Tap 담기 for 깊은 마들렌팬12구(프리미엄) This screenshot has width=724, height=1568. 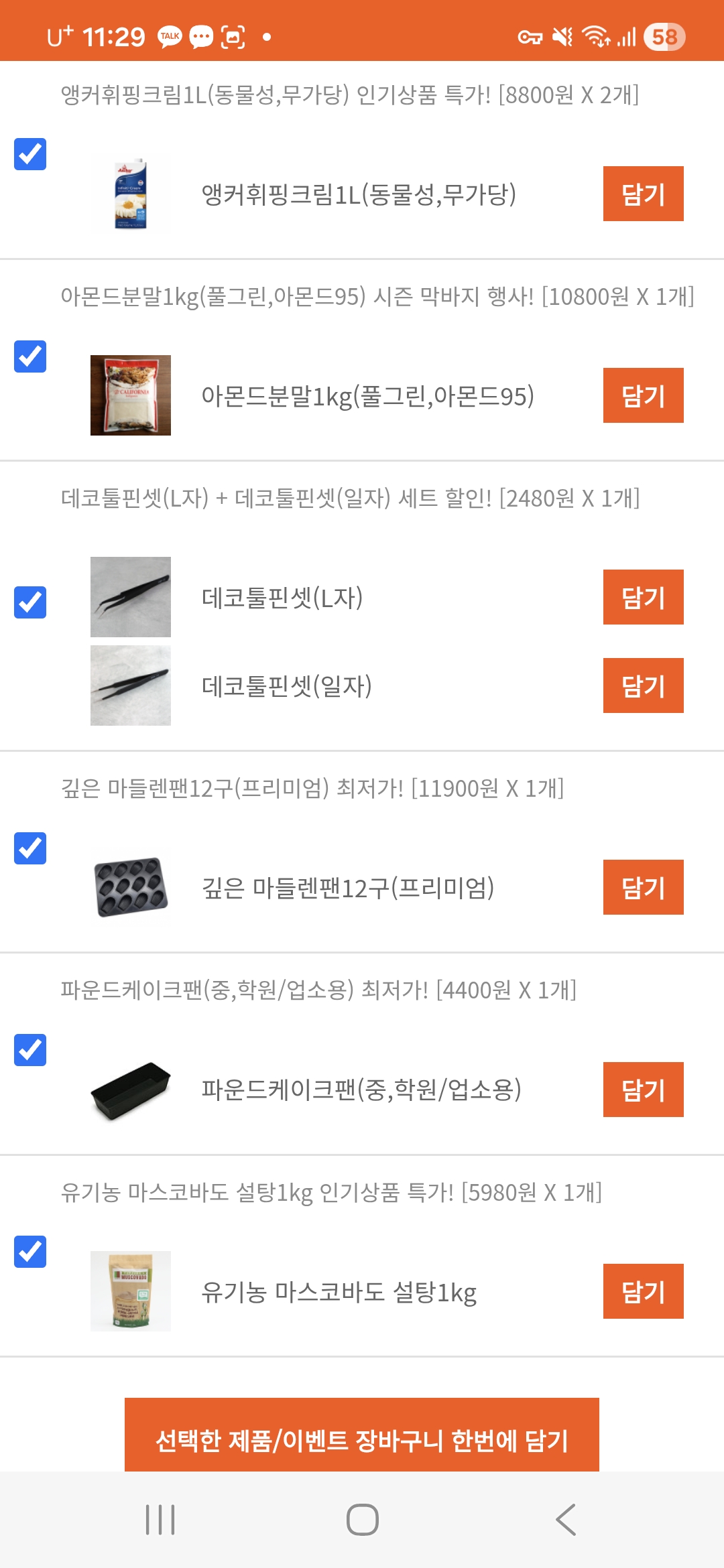[643, 887]
